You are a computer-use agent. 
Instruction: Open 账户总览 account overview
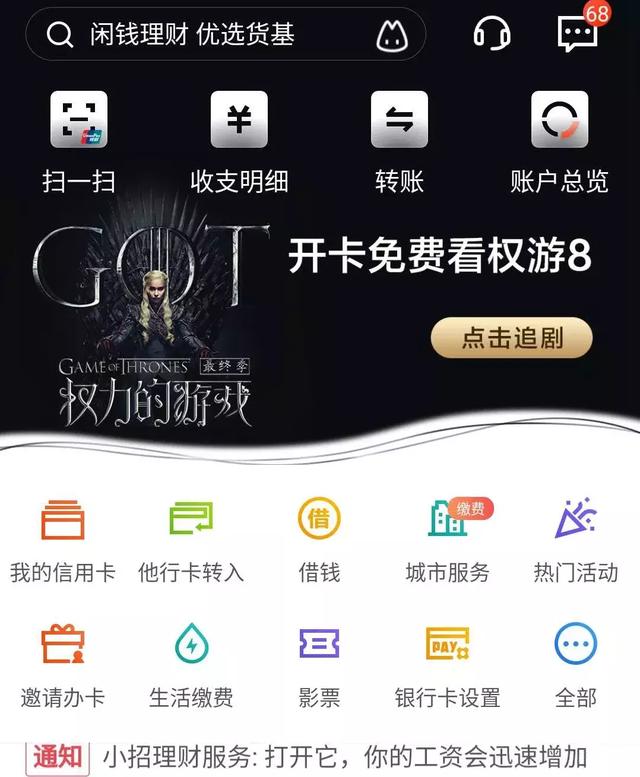559,140
